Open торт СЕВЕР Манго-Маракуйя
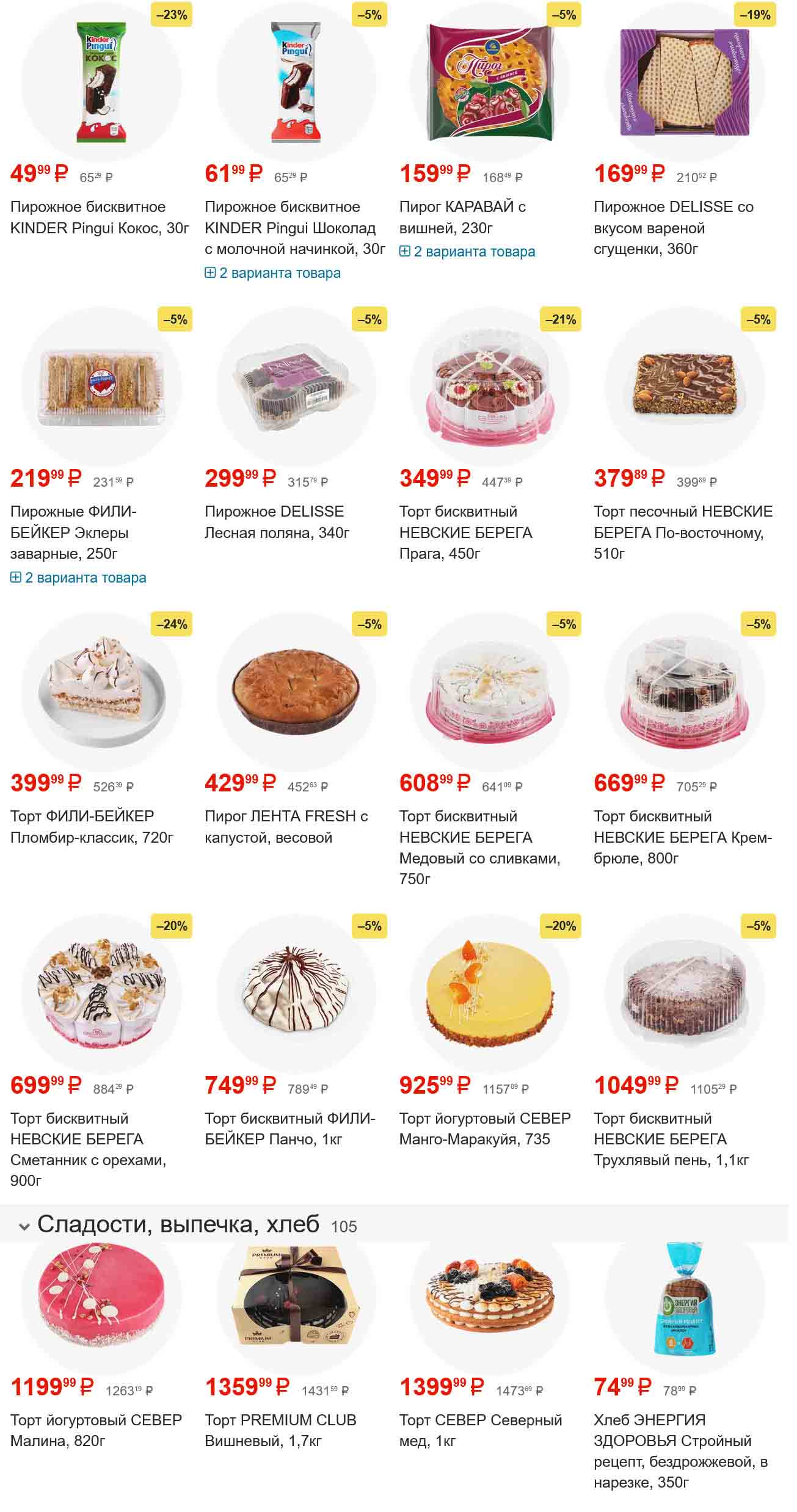Image resolution: width=797 pixels, height=1512 pixels. [484, 1129]
